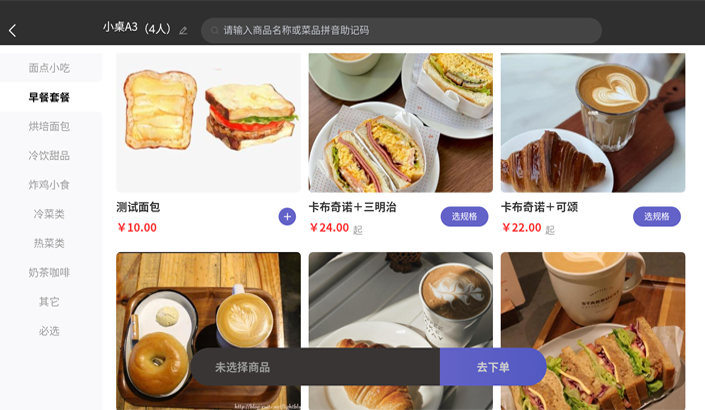Switch to 必选 category
Viewport: 705px width, 410px height.
(49, 330)
